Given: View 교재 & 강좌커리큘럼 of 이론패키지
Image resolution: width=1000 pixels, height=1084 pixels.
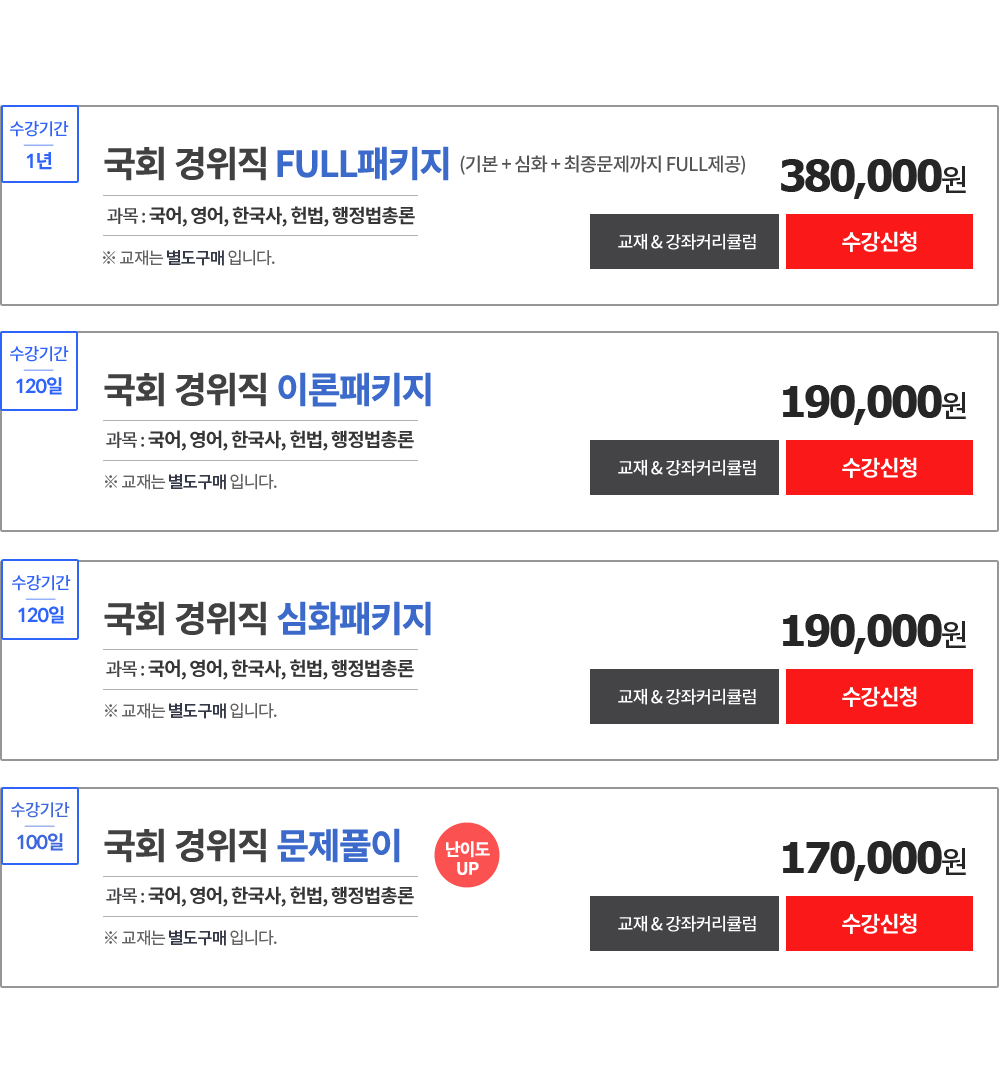Looking at the screenshot, I should point(684,467).
